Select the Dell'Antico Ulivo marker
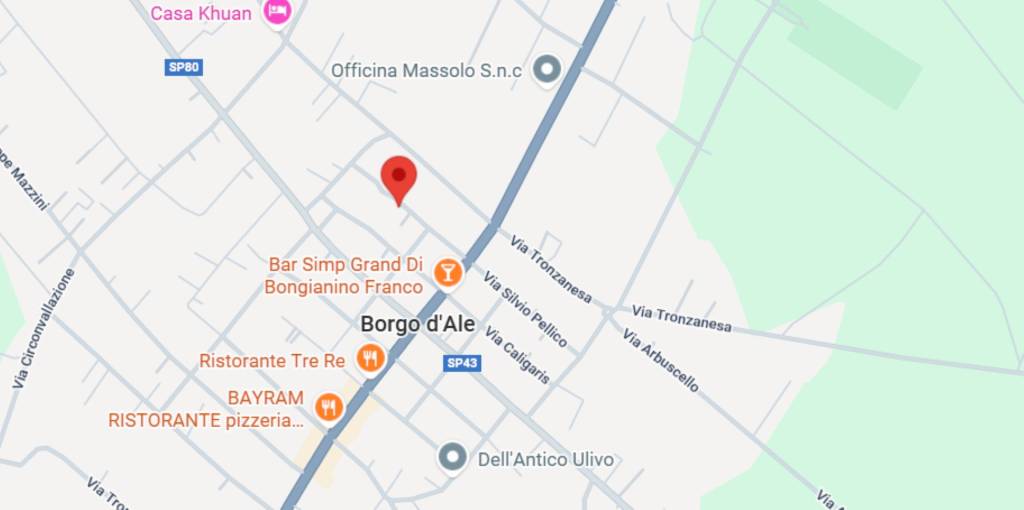 pyautogui.click(x=453, y=458)
